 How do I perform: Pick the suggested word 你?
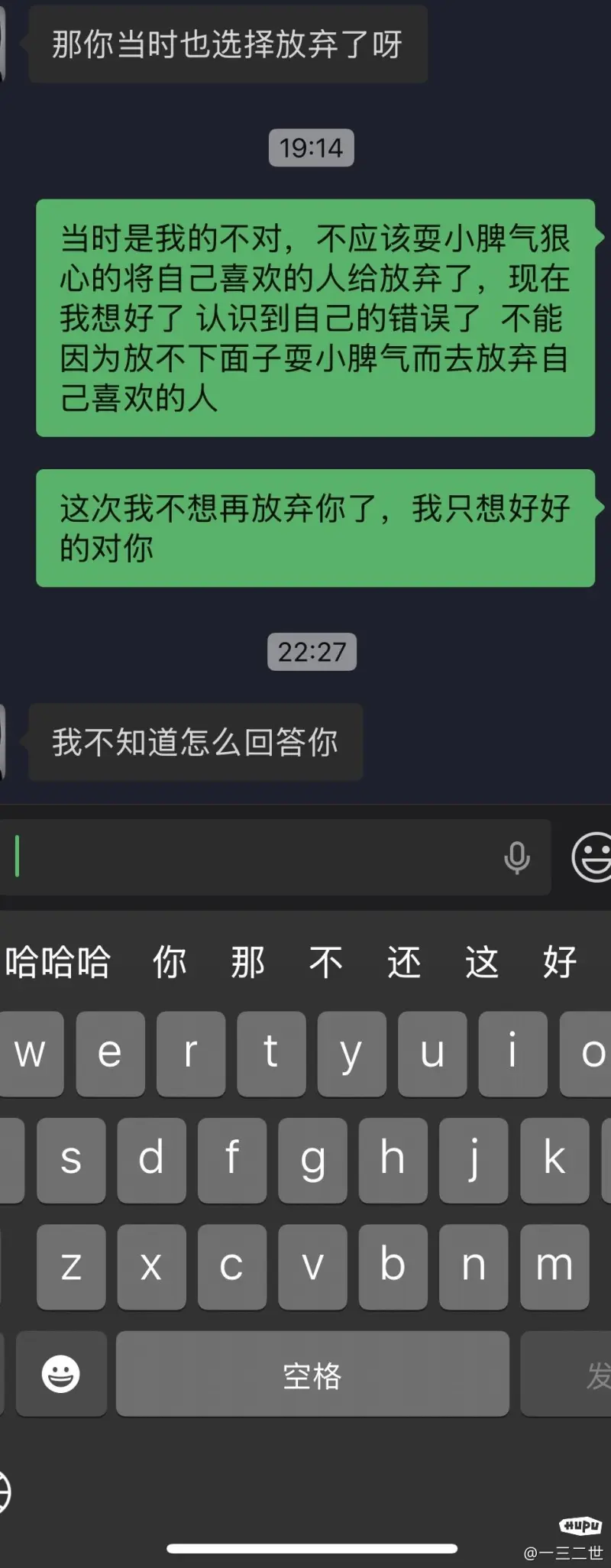coord(170,962)
